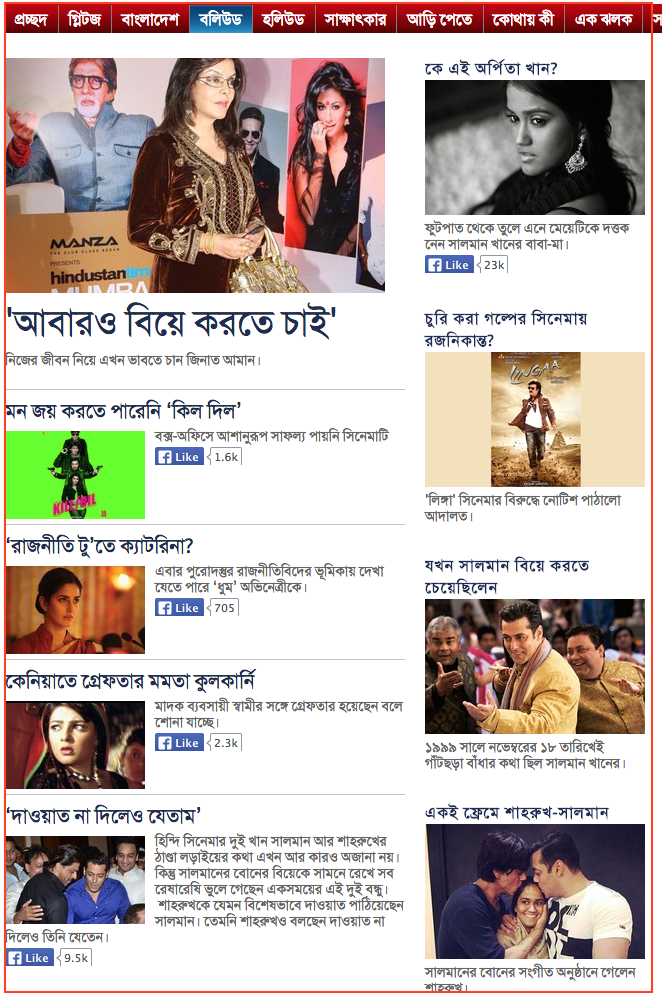
Task: Switch to the বাংলাদেশ tab
Action: coord(150,19)
